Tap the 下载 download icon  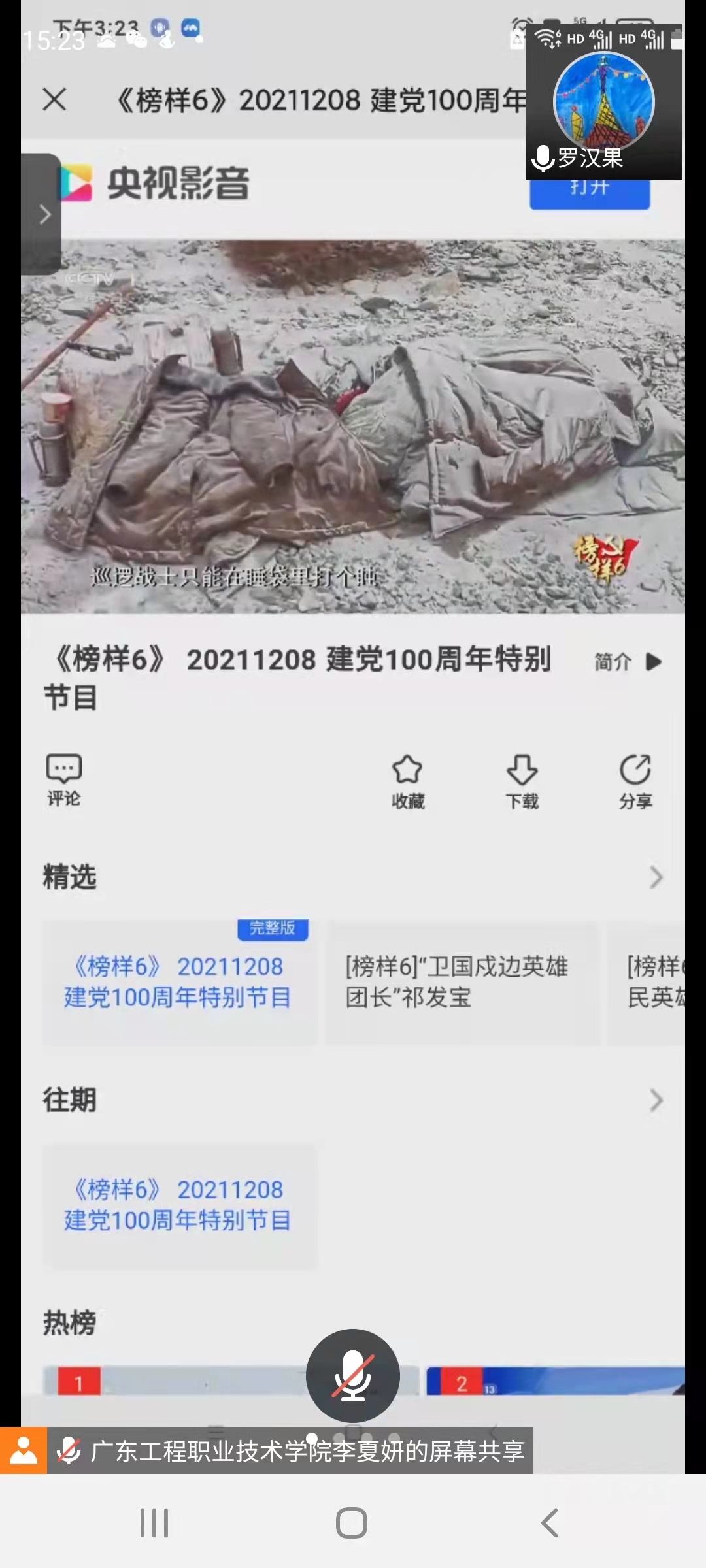522,780
